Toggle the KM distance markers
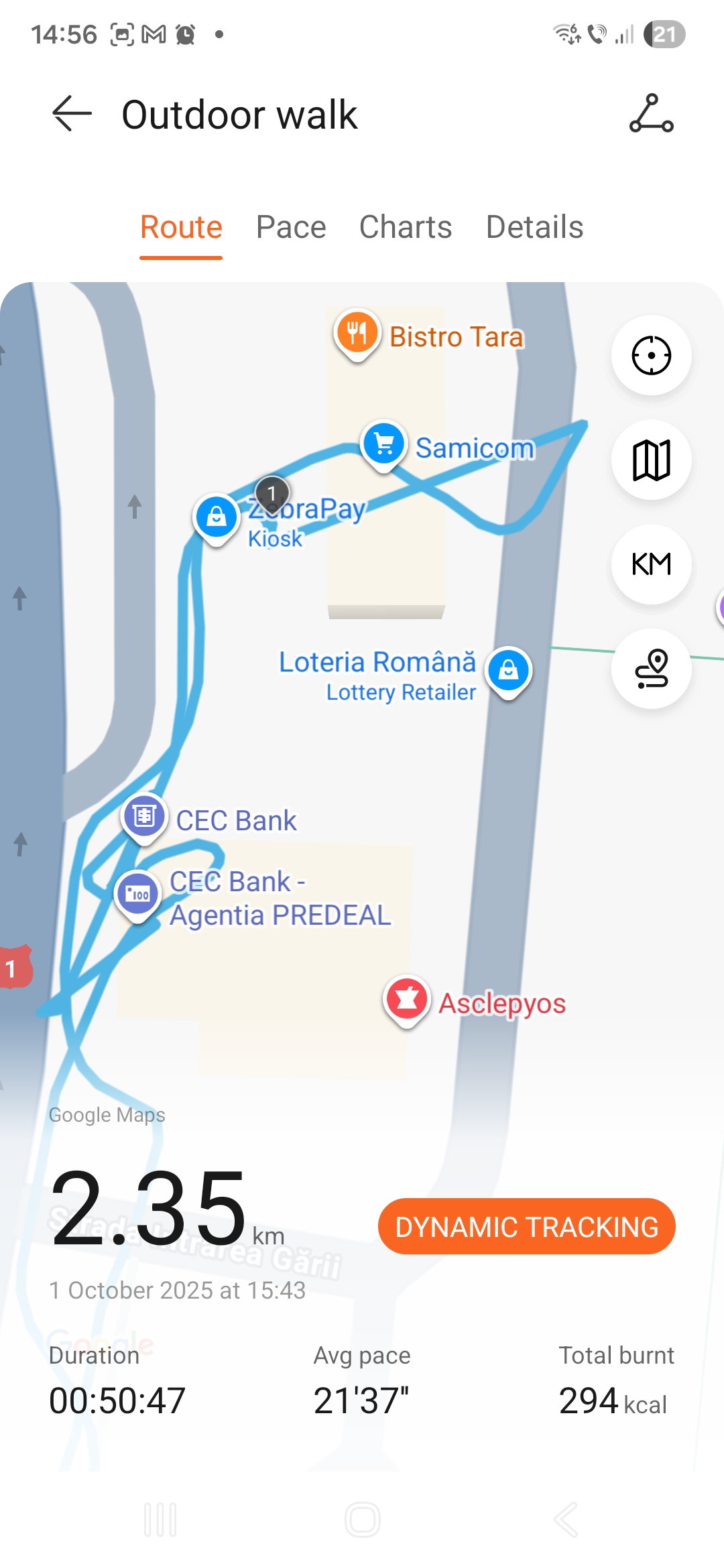 point(651,564)
